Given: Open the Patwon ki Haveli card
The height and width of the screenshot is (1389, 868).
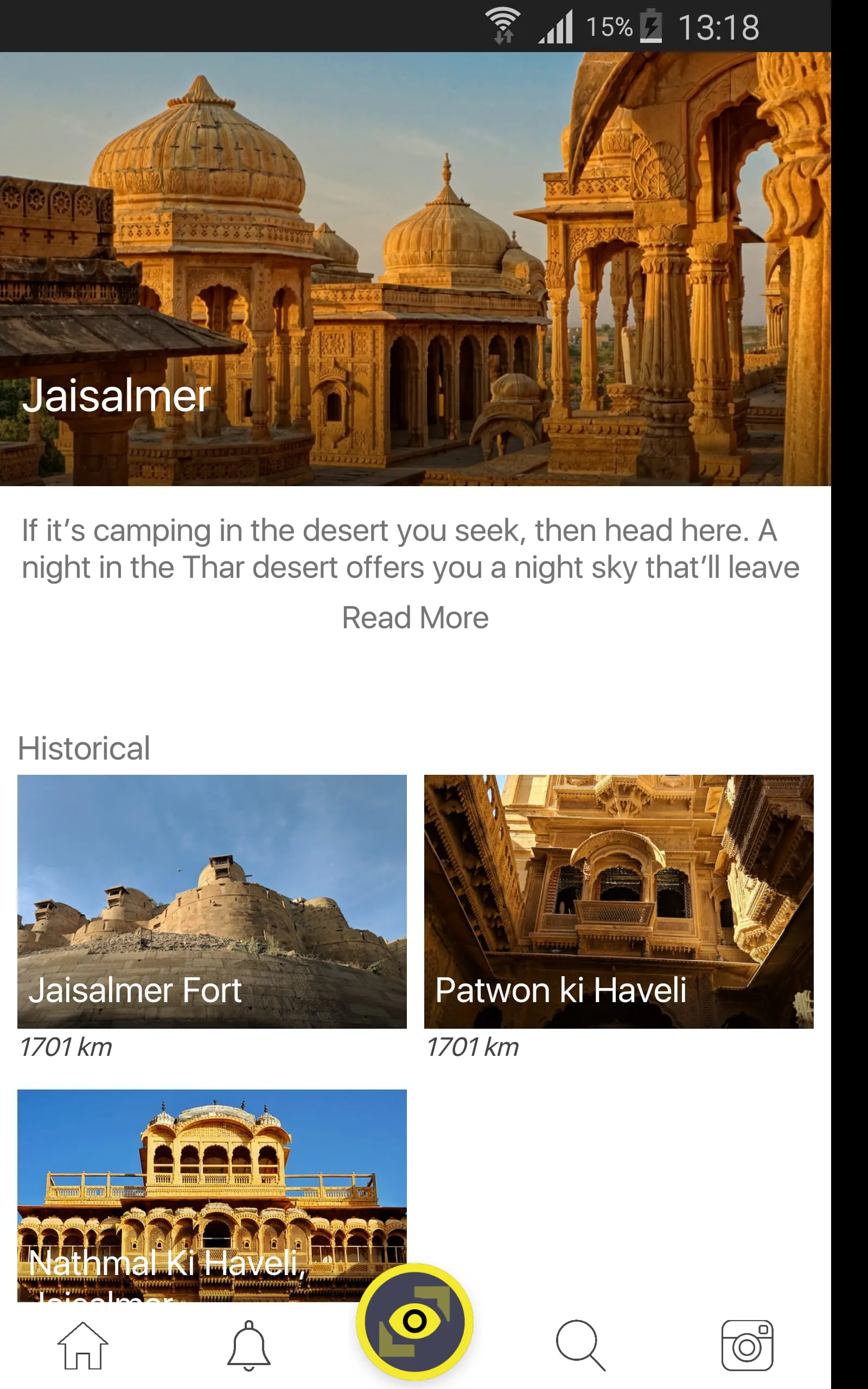Looking at the screenshot, I should pyautogui.click(x=618, y=901).
